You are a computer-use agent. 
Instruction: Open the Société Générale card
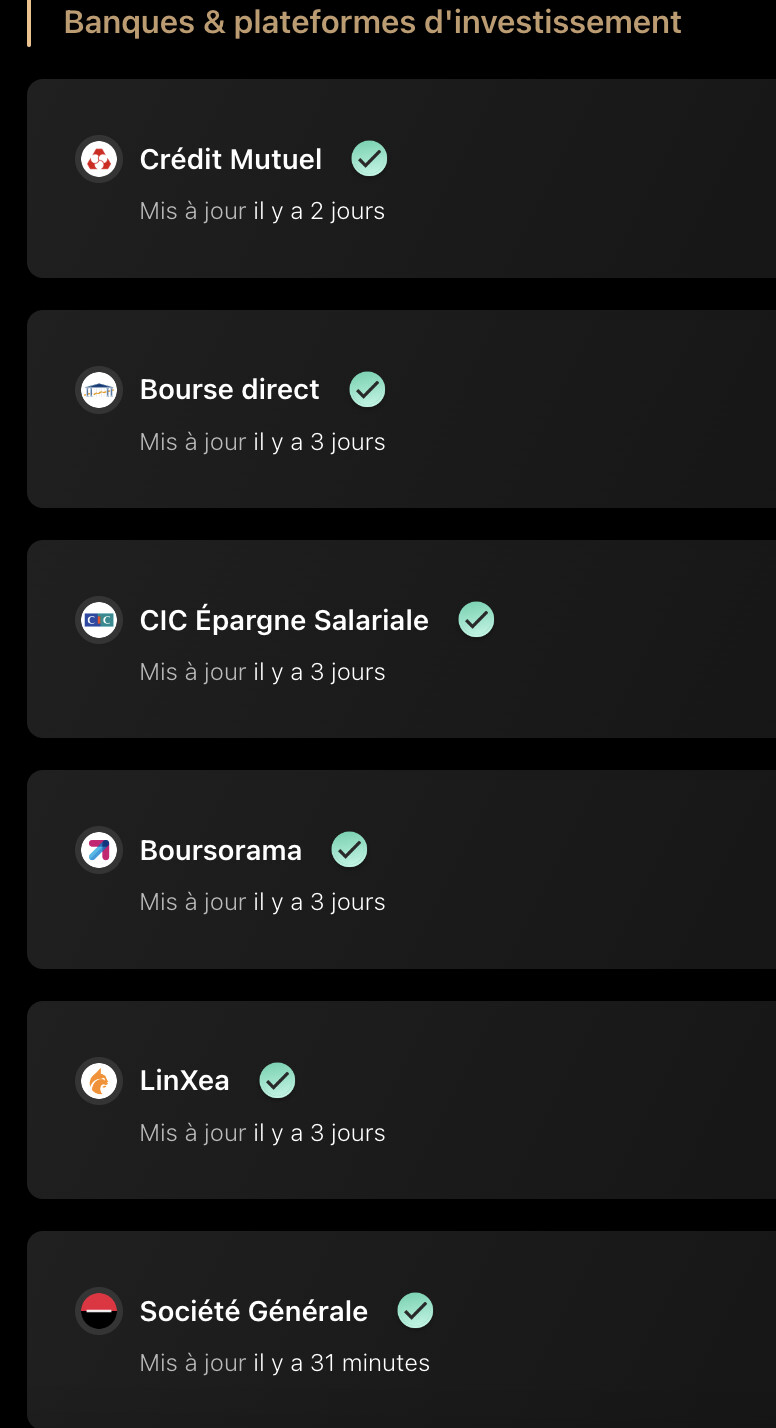[x=401, y=1330]
